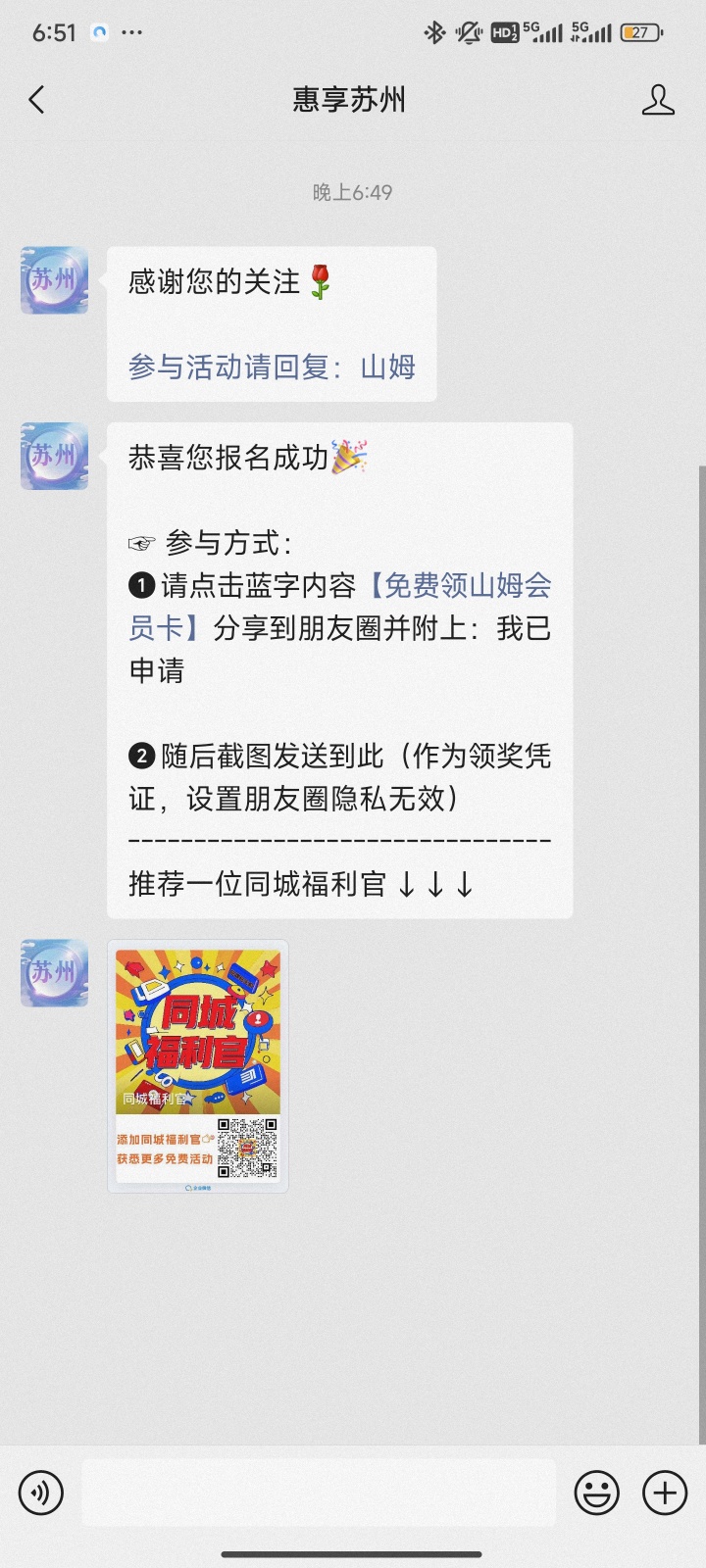The height and width of the screenshot is (1568, 706).
Task: Open the 免费领山姆会员卡 blue link
Action: pyautogui.click(x=340, y=607)
